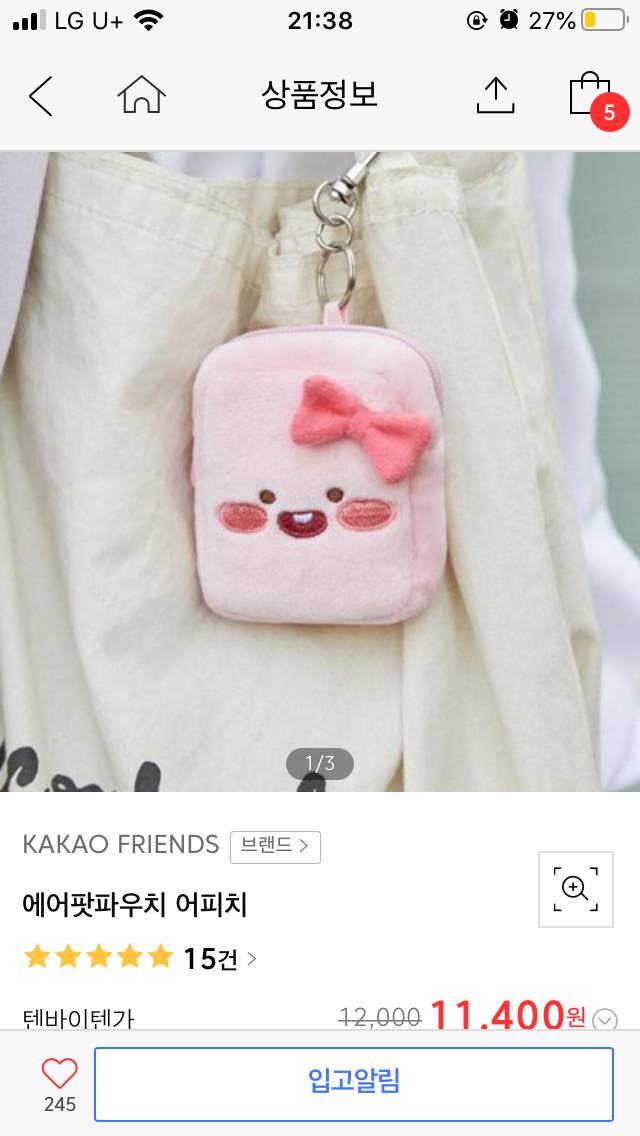
Task: Open the home page icon
Action: (x=141, y=96)
